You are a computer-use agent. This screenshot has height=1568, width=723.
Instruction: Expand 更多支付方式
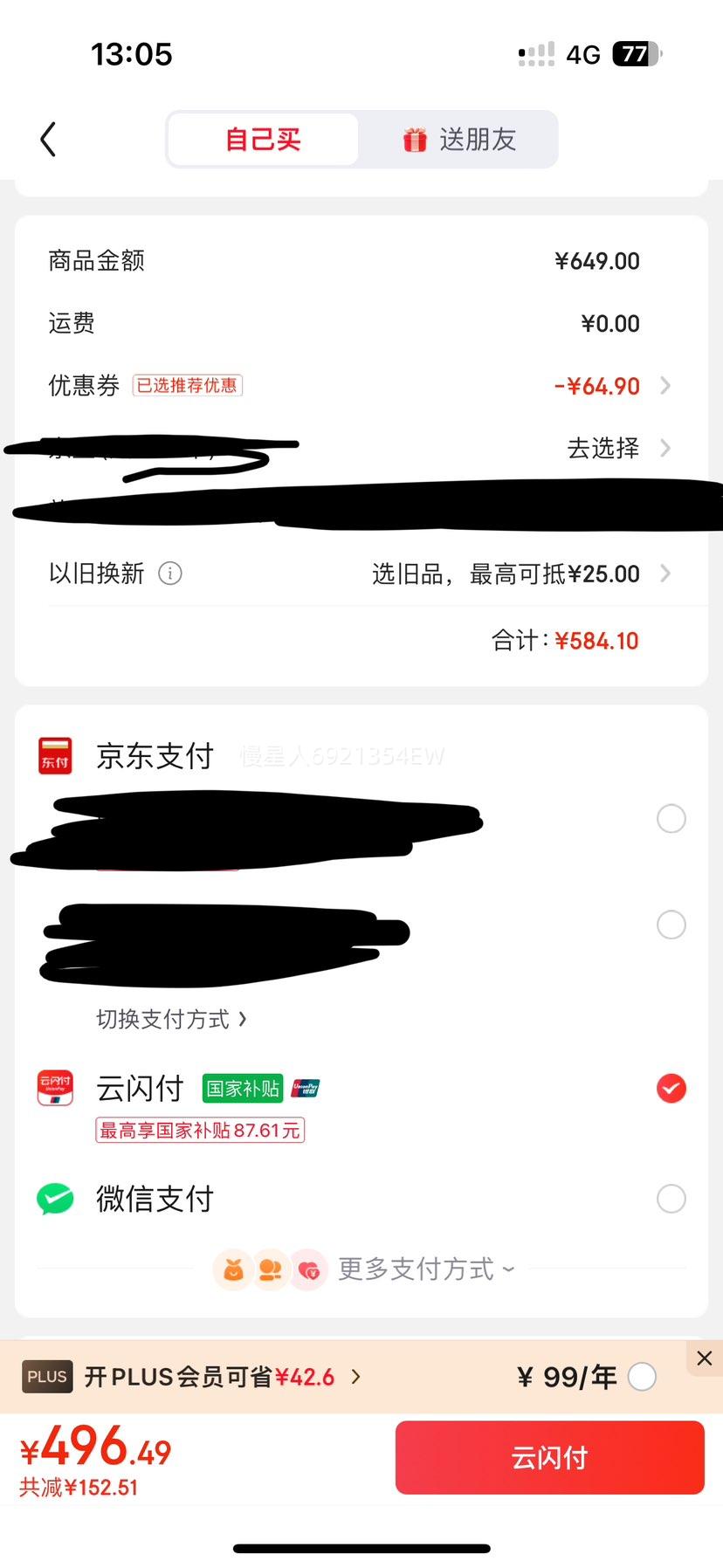426,1269
